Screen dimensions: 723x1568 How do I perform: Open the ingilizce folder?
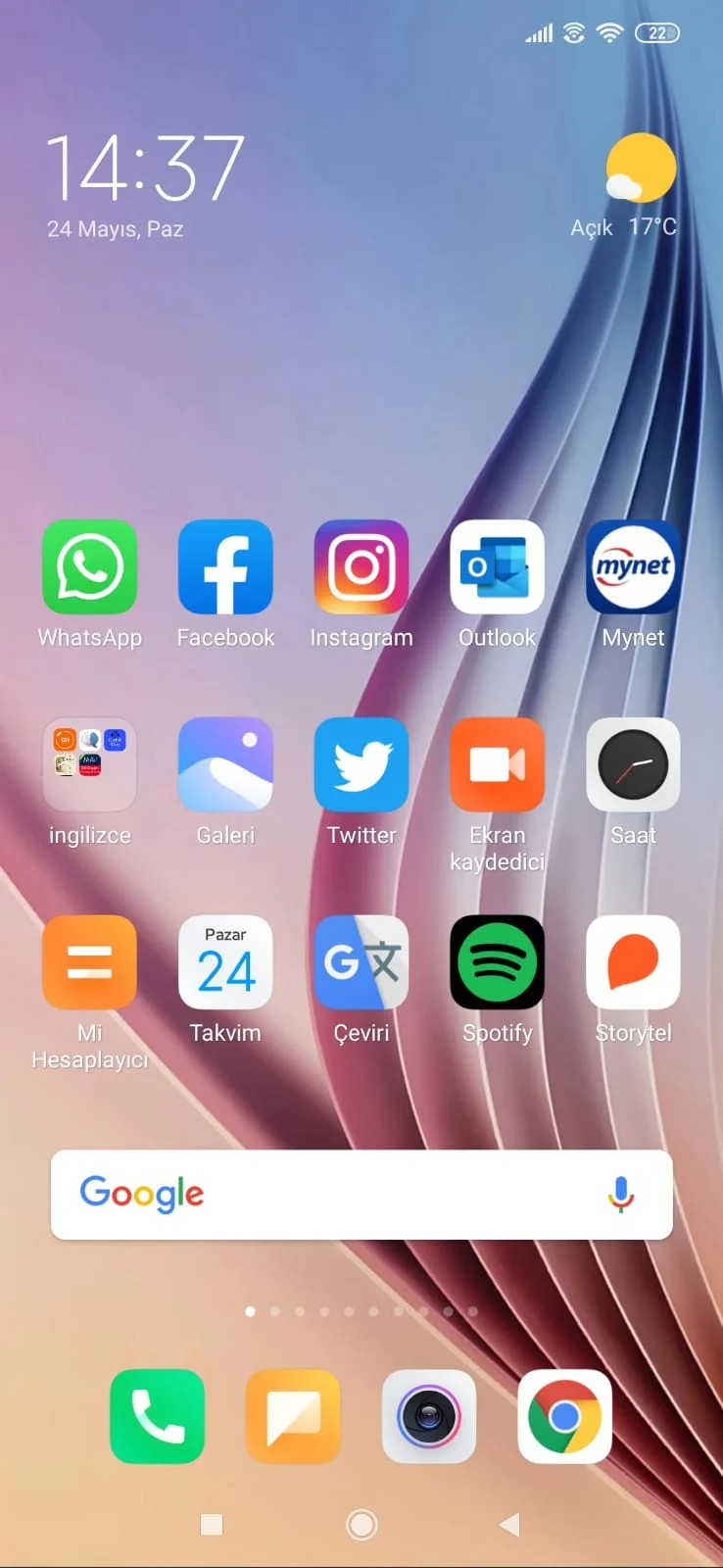point(89,765)
